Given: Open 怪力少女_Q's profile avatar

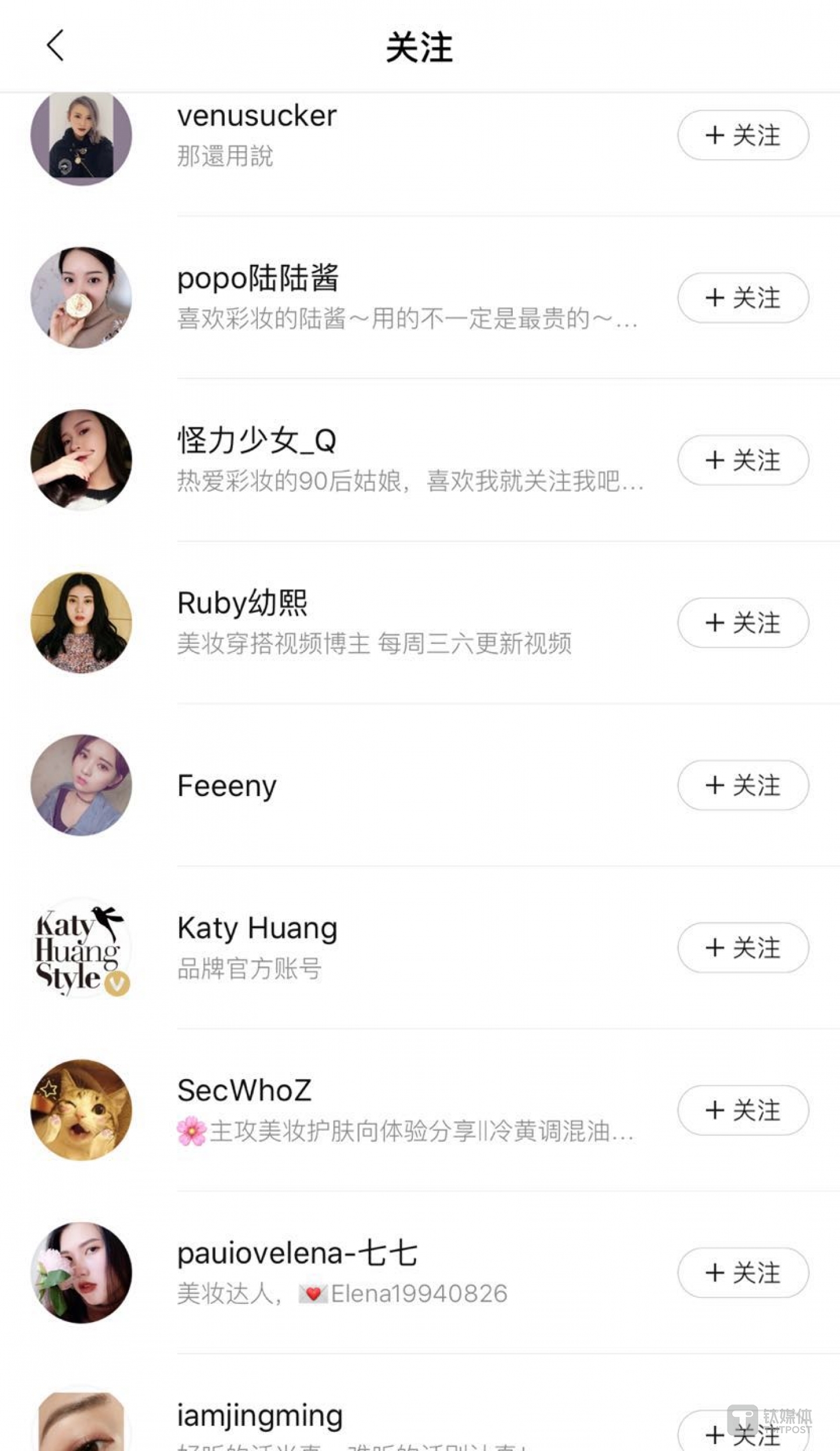Looking at the screenshot, I should (82, 460).
